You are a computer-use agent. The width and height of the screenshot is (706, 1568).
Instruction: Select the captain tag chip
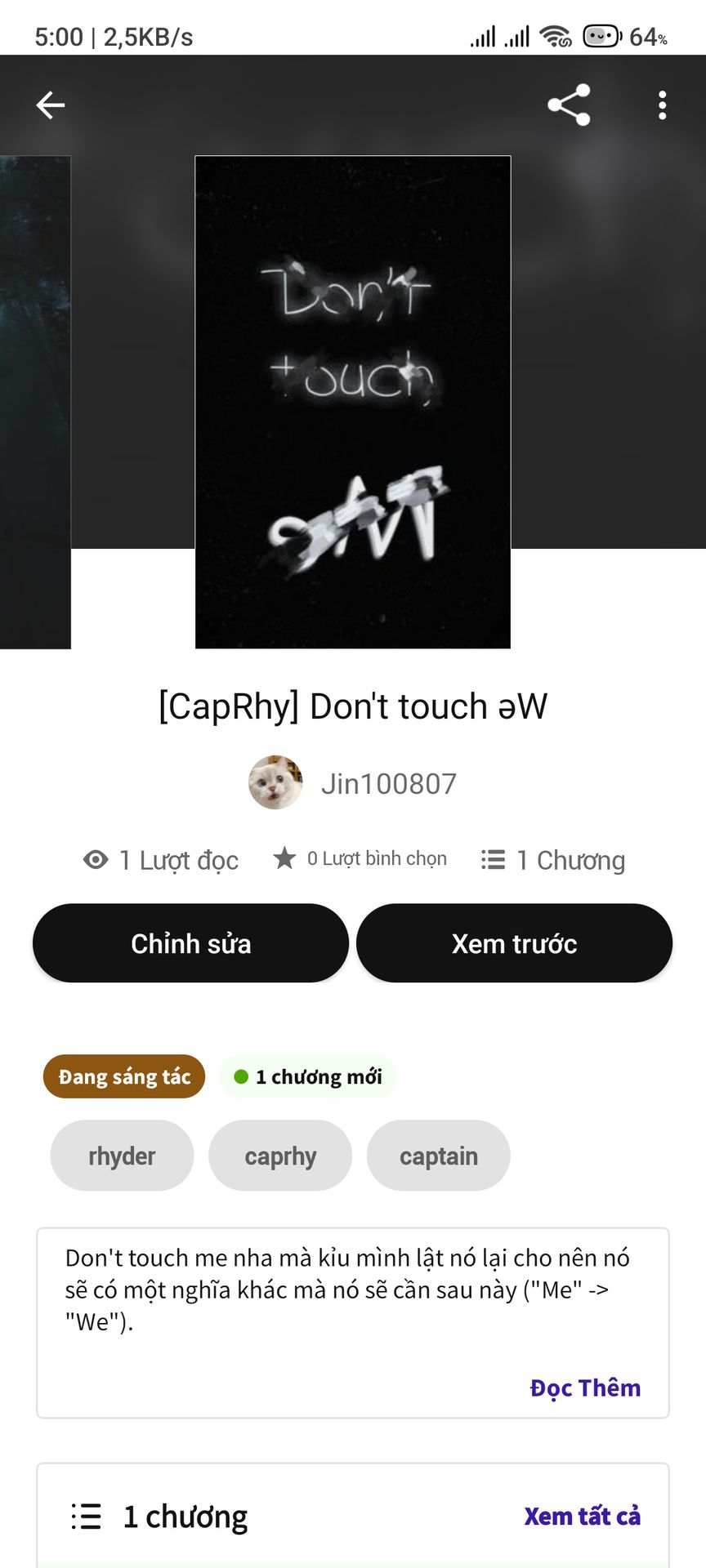438,1156
